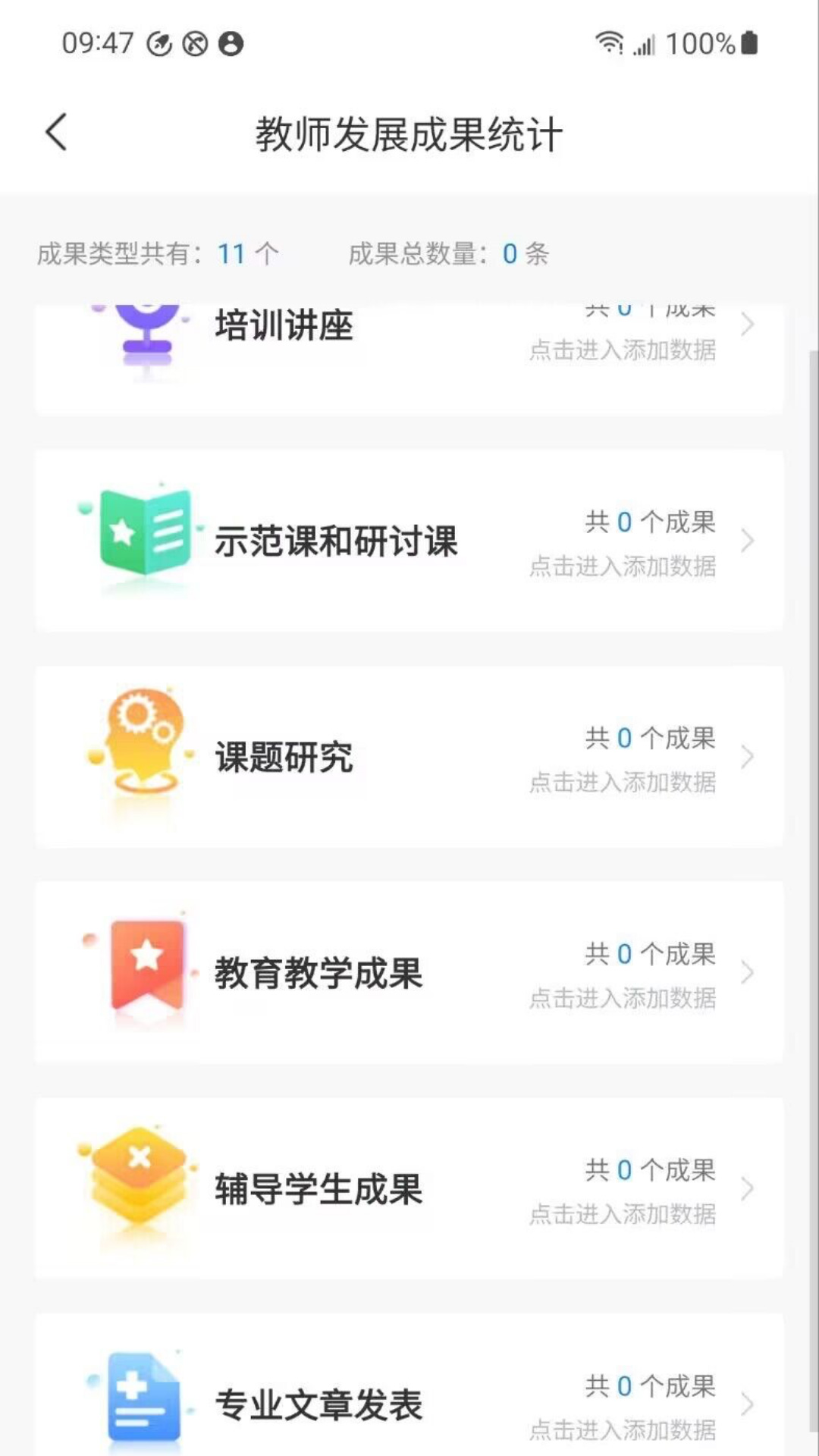View the 辅导学生成果 card
The image size is (819, 1456).
click(x=409, y=1188)
